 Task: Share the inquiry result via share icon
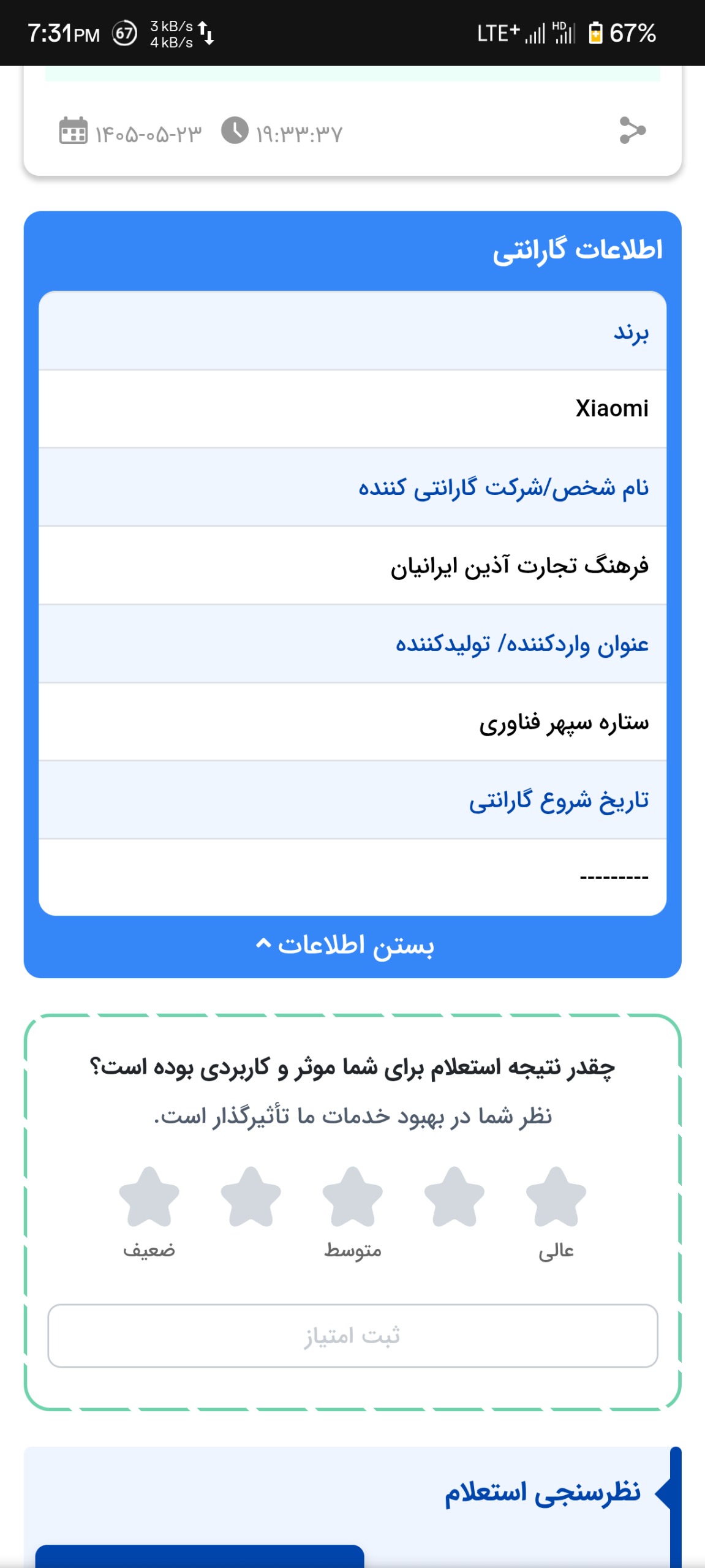[x=633, y=130]
